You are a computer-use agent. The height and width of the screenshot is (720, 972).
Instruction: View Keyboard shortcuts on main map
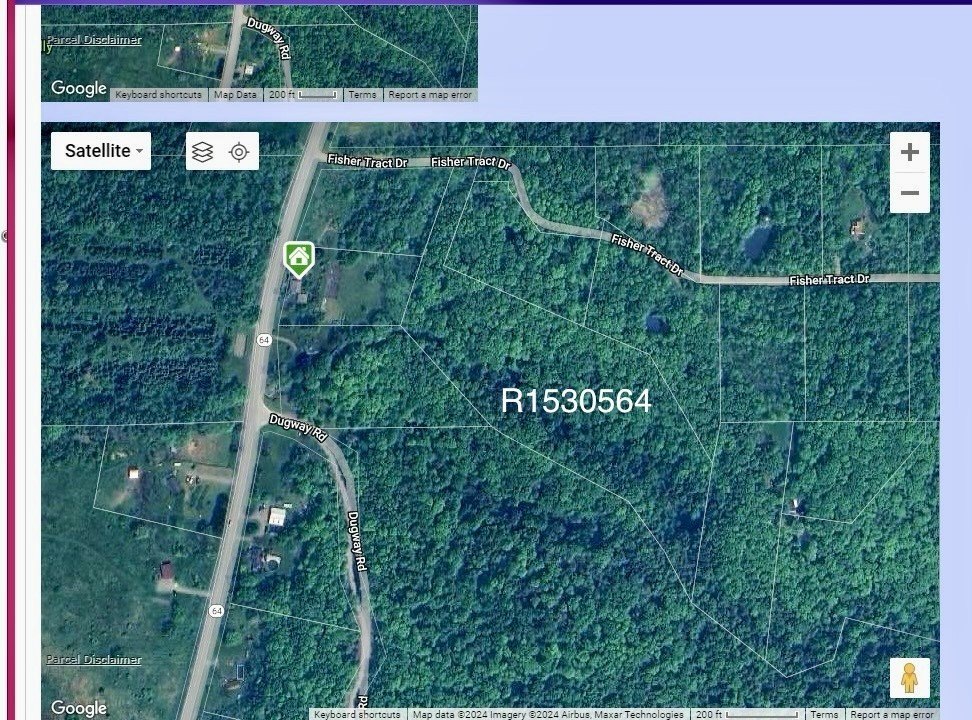(357, 714)
